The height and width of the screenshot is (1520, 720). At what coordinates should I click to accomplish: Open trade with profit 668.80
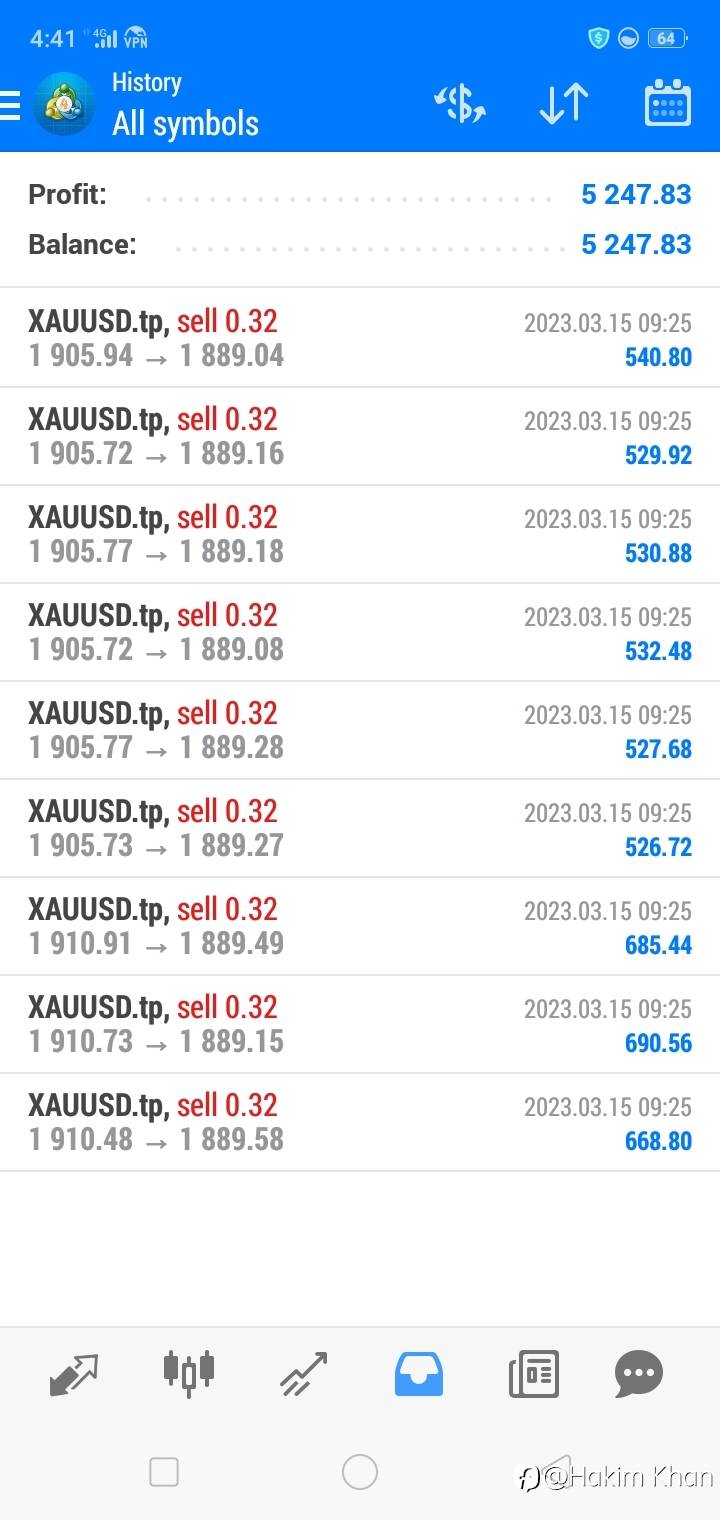coord(360,1123)
